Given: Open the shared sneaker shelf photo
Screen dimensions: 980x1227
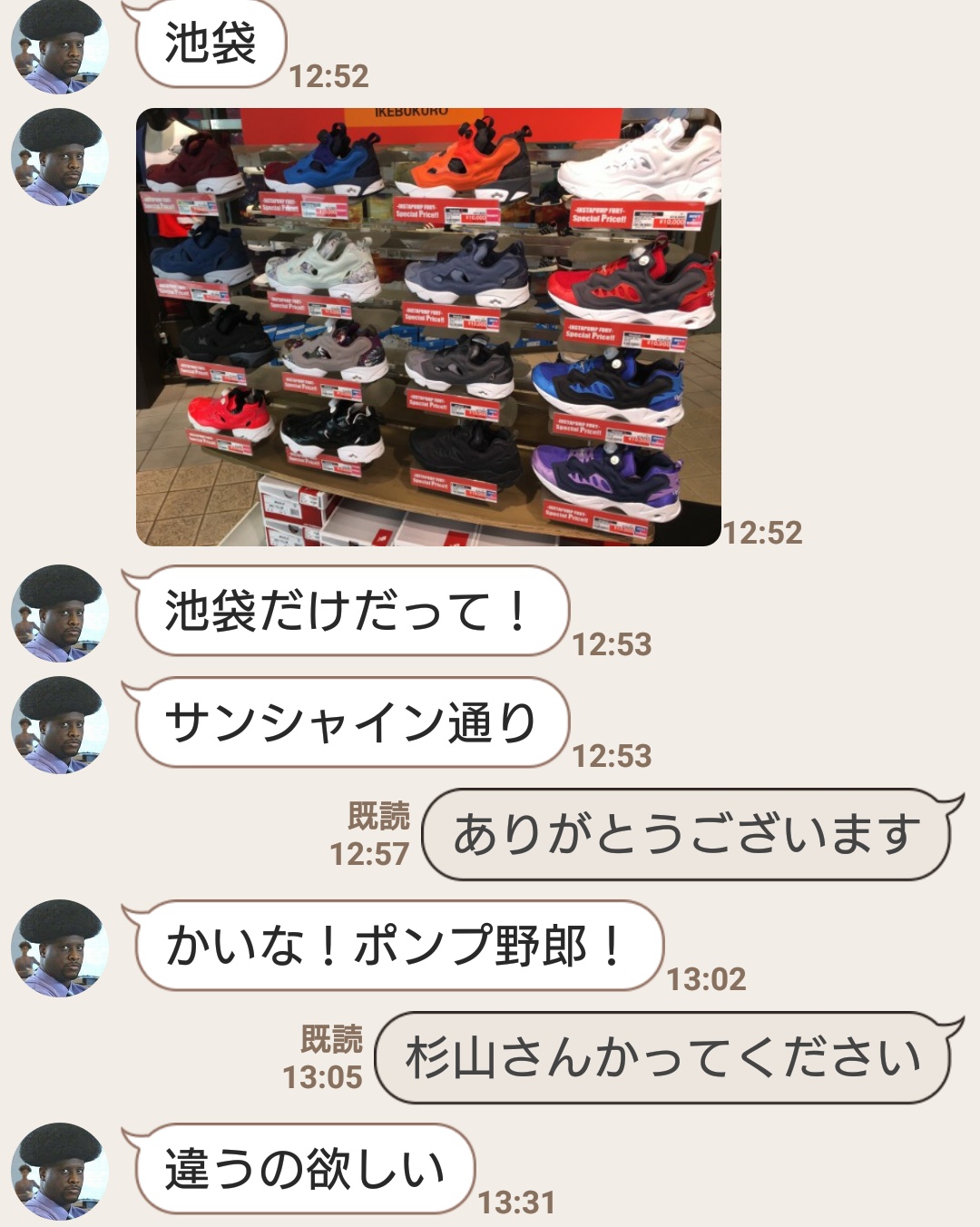Looking at the screenshot, I should click(x=428, y=327).
